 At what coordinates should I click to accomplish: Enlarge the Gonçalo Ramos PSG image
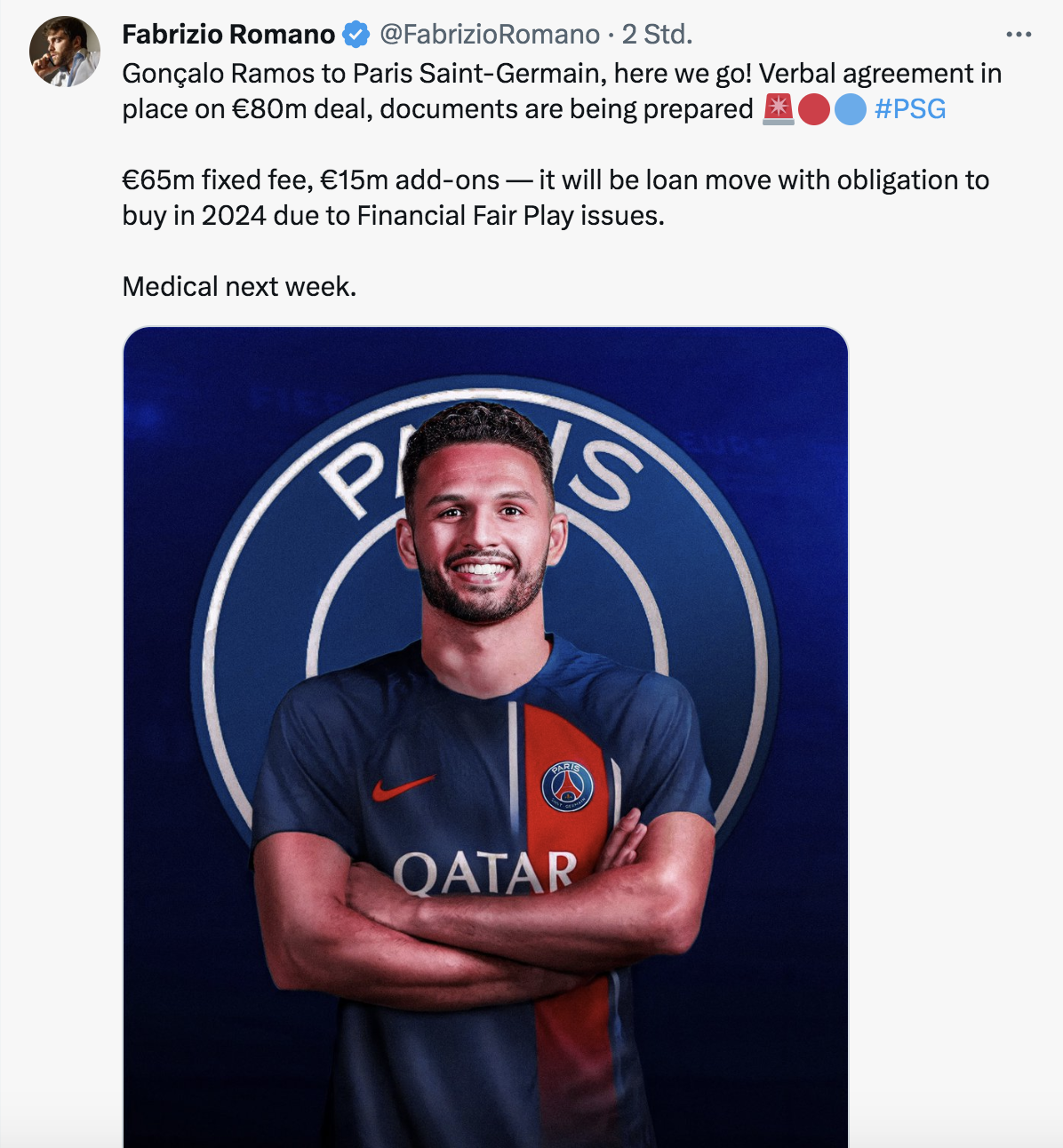[x=485, y=737]
